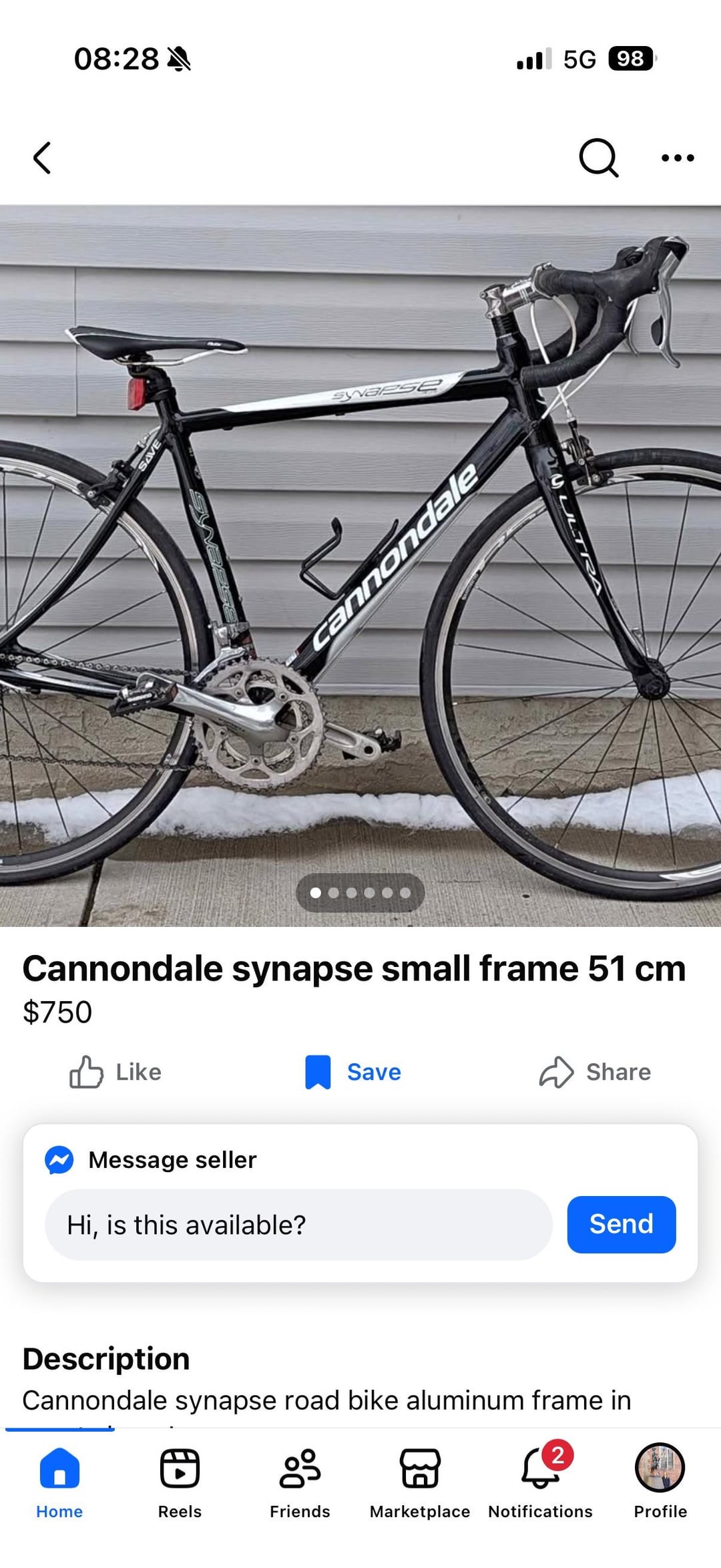
Task: Open the three-dot overflow menu
Action: tap(677, 158)
